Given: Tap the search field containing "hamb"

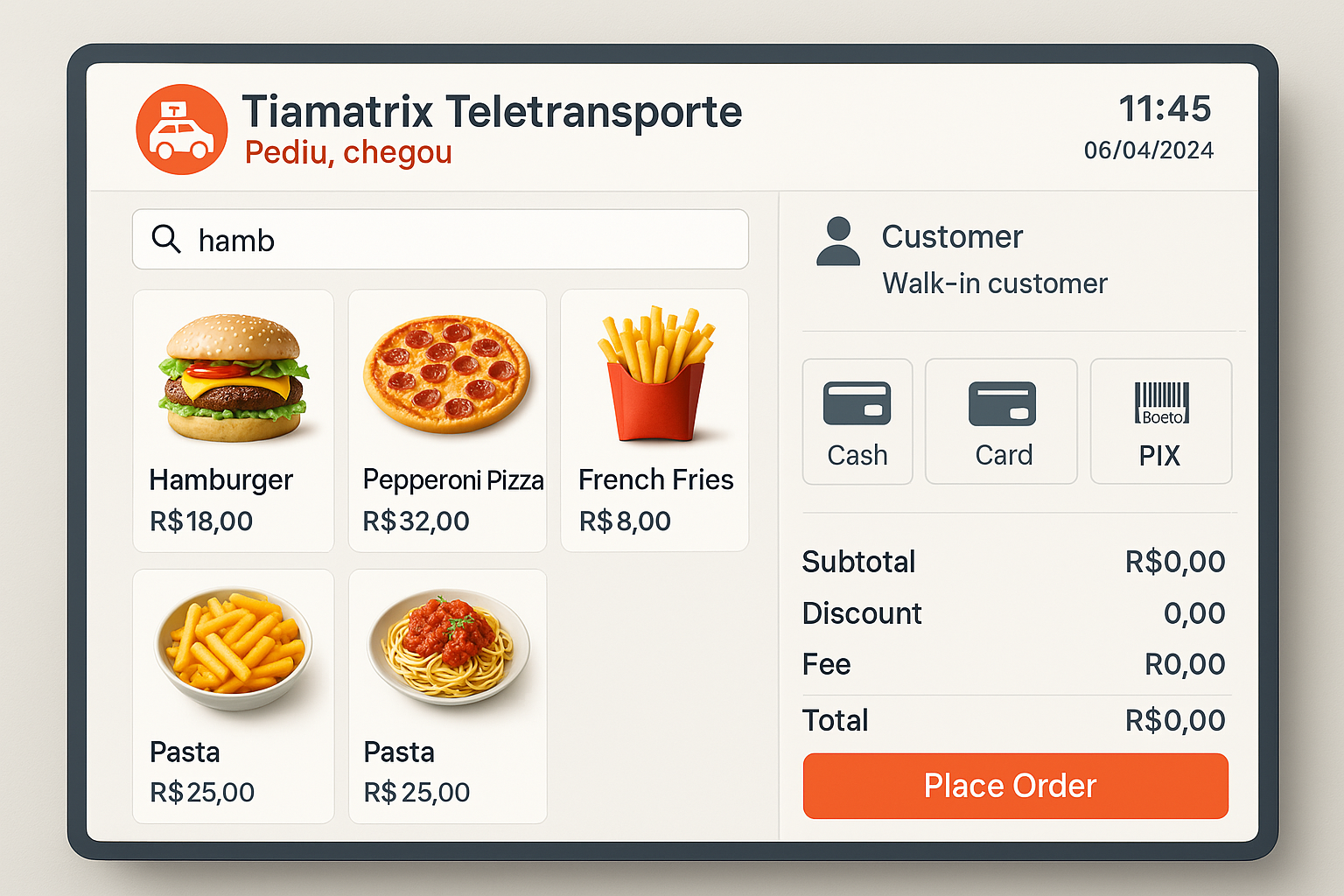Looking at the screenshot, I should pyautogui.click(x=440, y=240).
